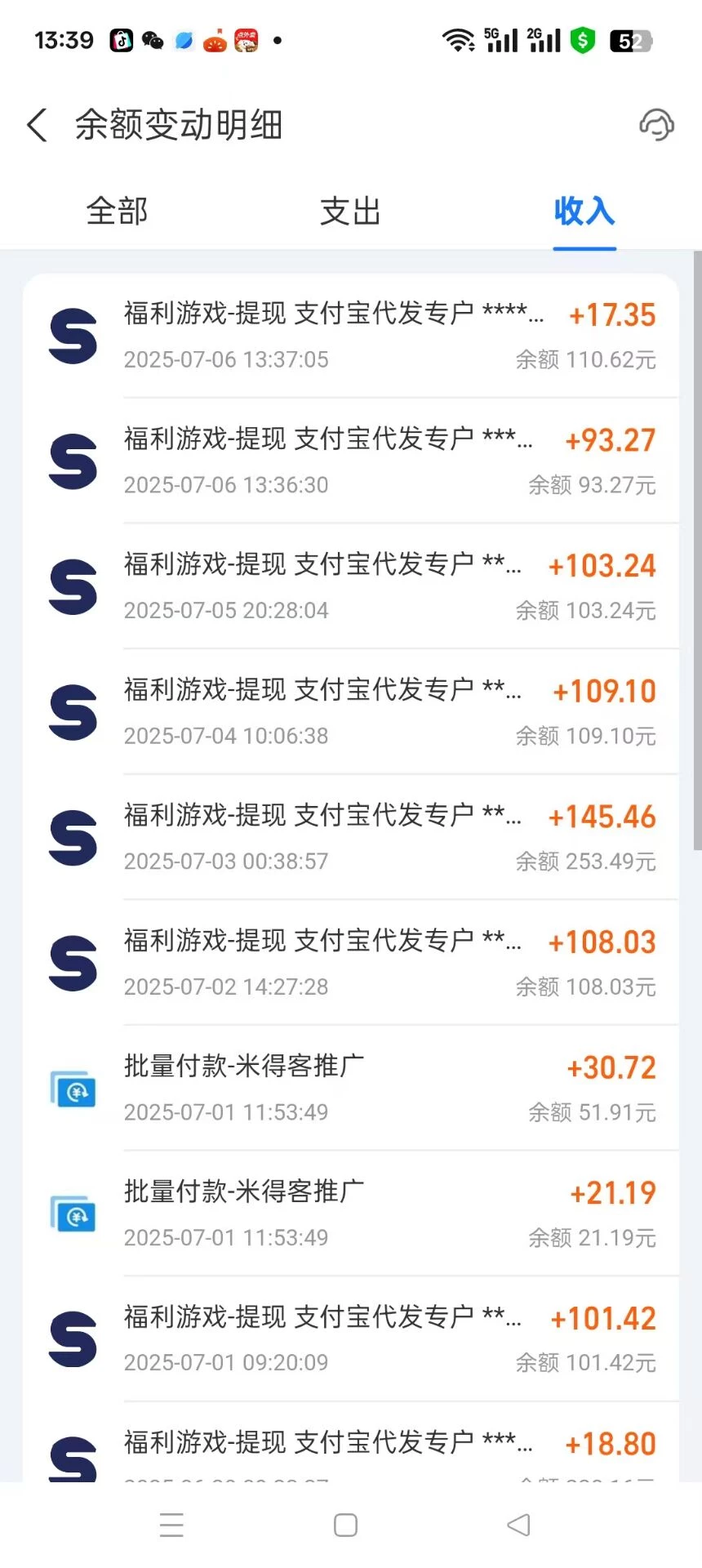The image size is (702, 1568).
Task: Open the customer service headset icon
Action: coord(656,126)
